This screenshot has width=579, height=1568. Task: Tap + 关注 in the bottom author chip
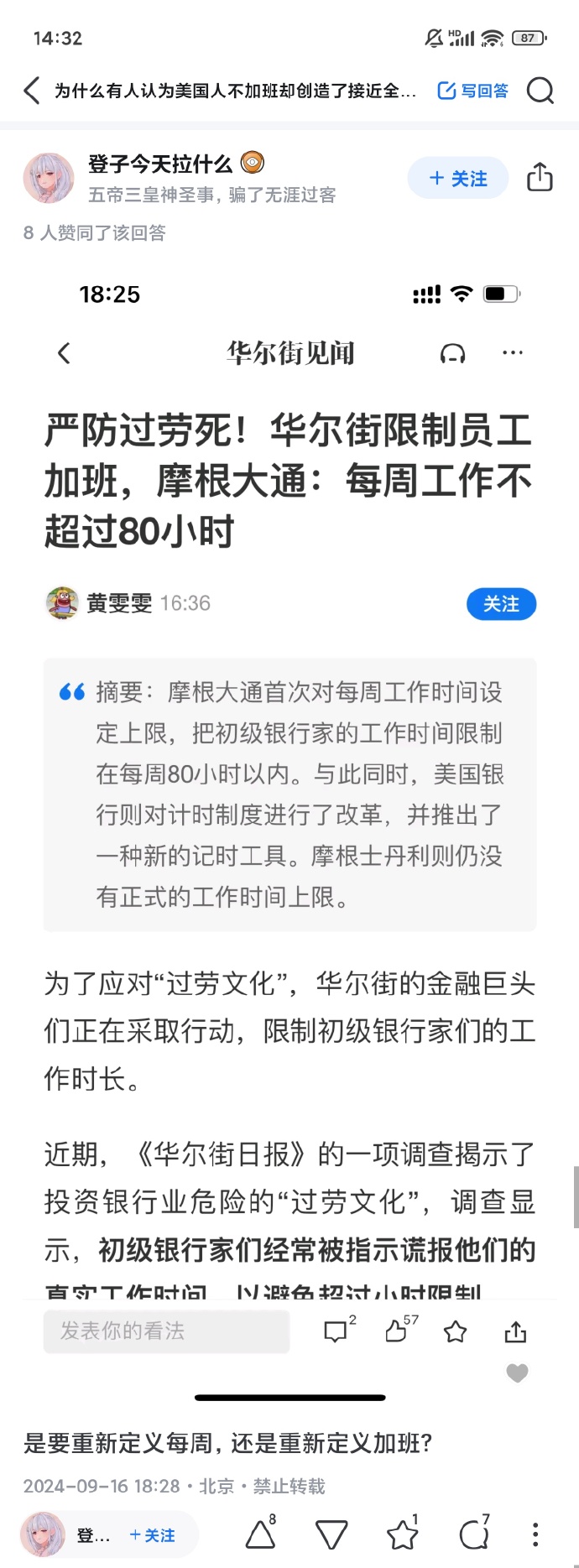click(153, 1535)
